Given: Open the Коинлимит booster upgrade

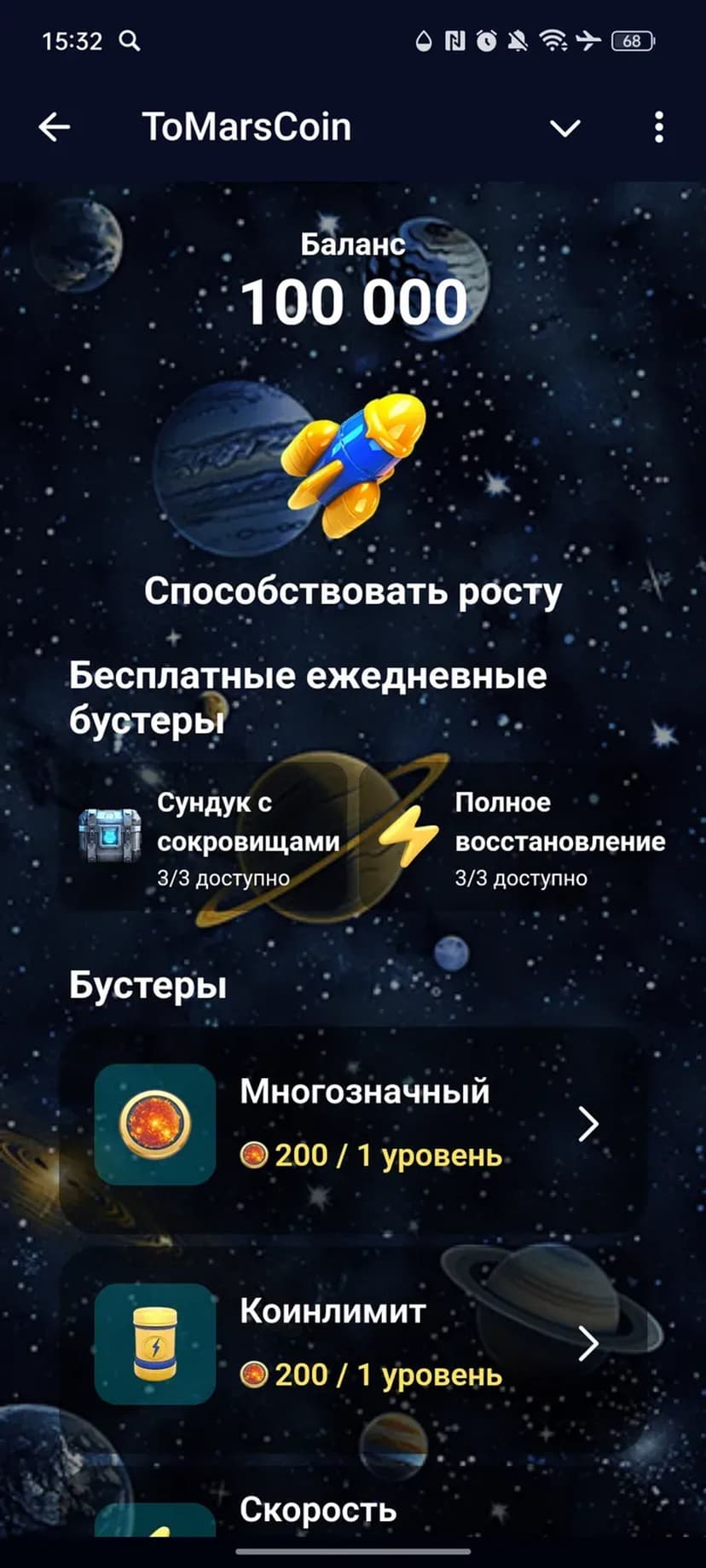Looking at the screenshot, I should tap(353, 1344).
